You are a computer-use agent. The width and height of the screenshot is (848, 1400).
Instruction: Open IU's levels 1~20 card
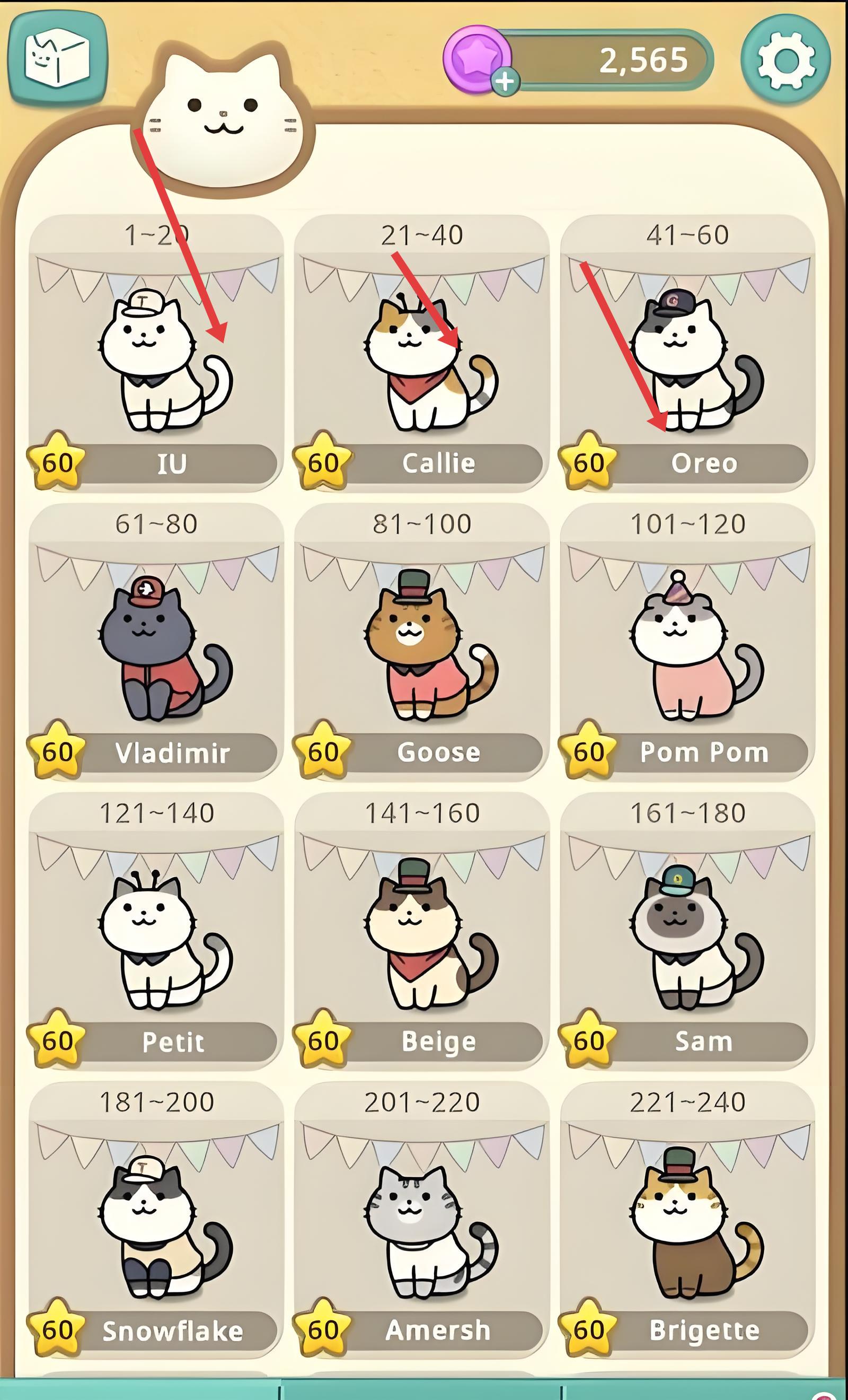[x=156, y=353]
